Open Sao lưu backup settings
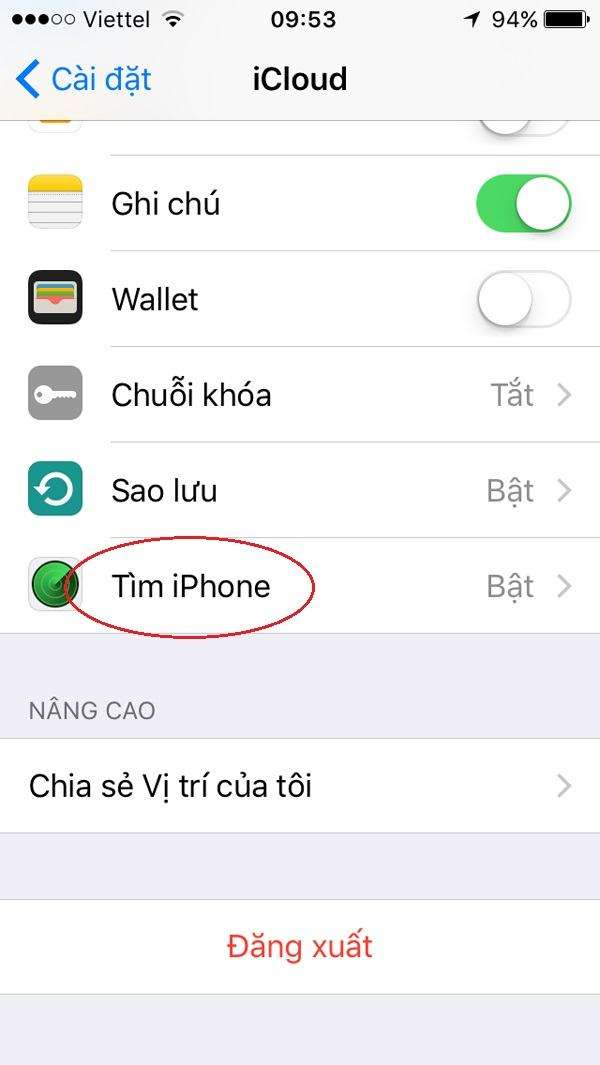Viewport: 600px width, 1065px height. click(300, 491)
